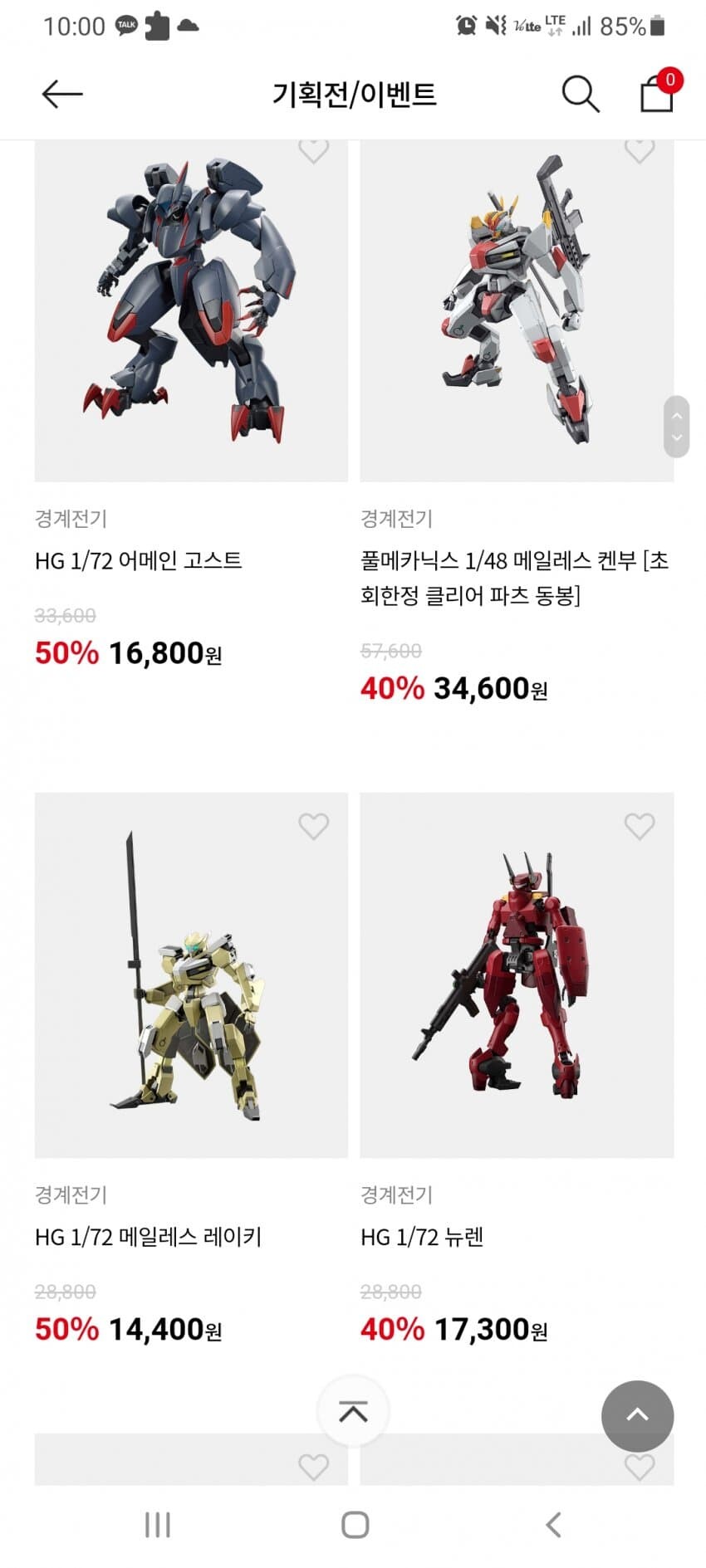
Task: Open the recent apps view
Action: click(157, 1524)
